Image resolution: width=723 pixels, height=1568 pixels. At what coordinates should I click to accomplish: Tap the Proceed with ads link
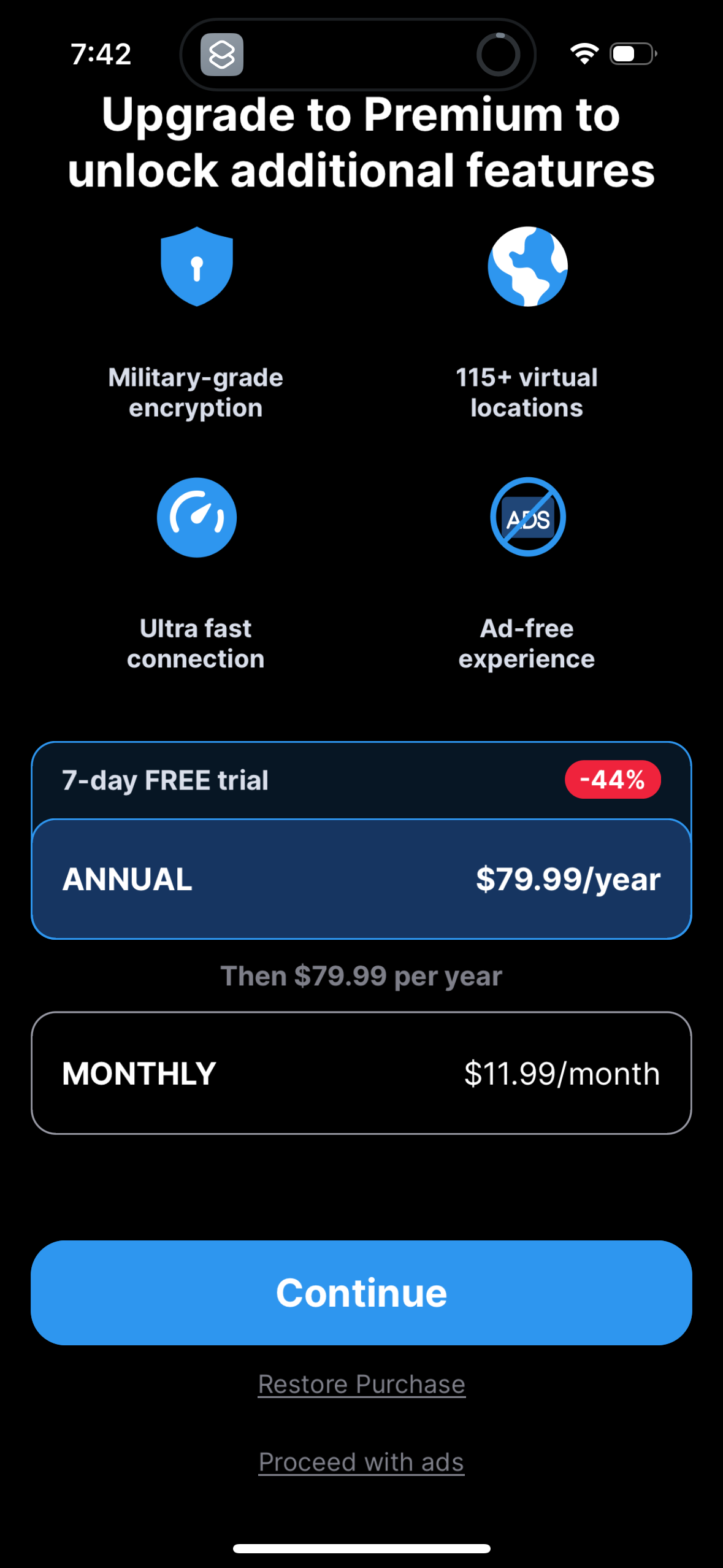point(361,1461)
